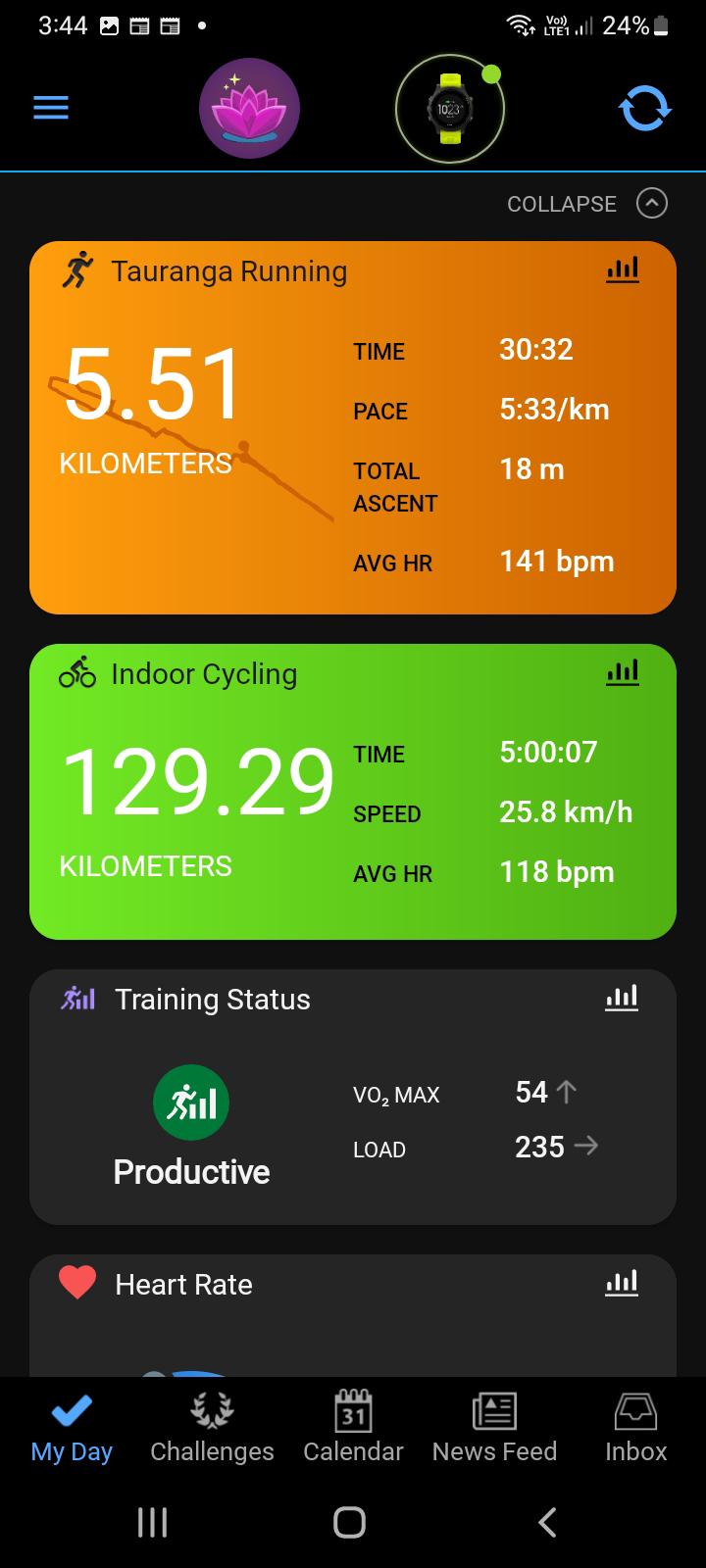Stay on the My Day tab
The image size is (706, 1568).
click(72, 1429)
